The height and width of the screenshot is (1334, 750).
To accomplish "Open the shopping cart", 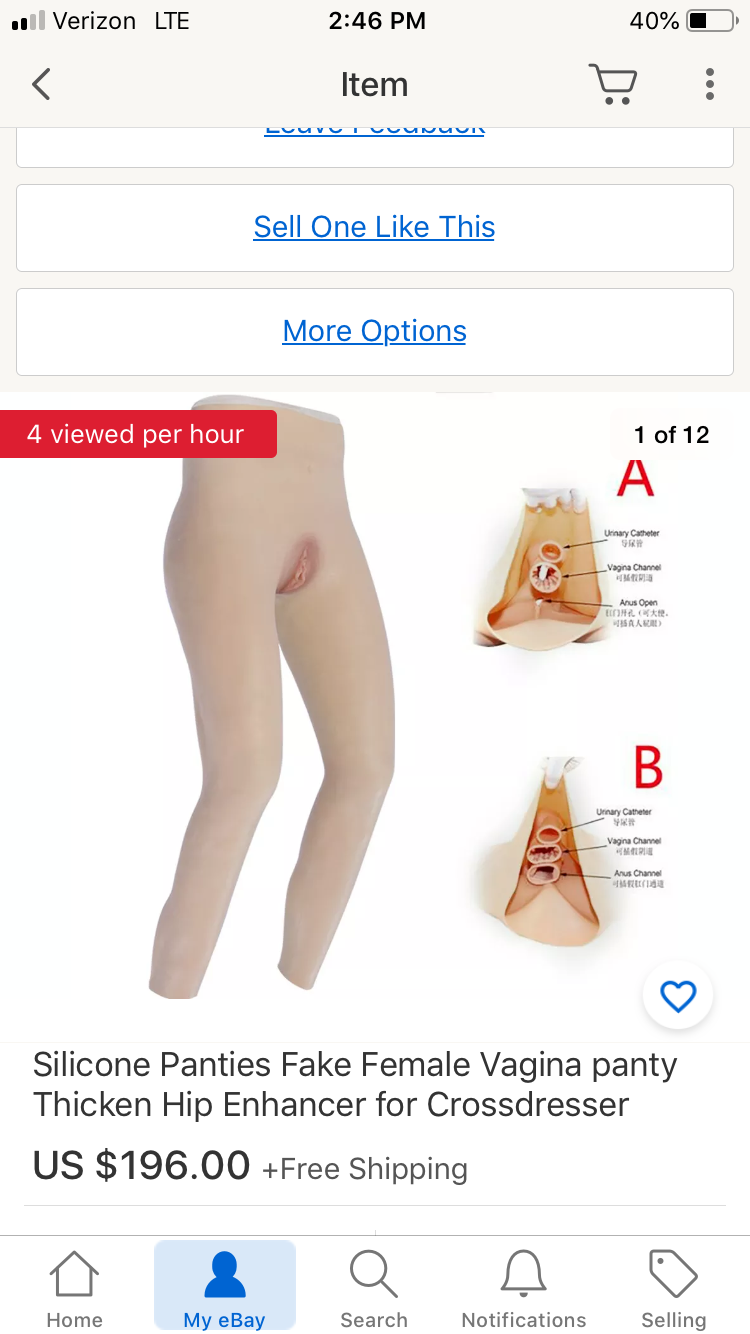I will 612,85.
